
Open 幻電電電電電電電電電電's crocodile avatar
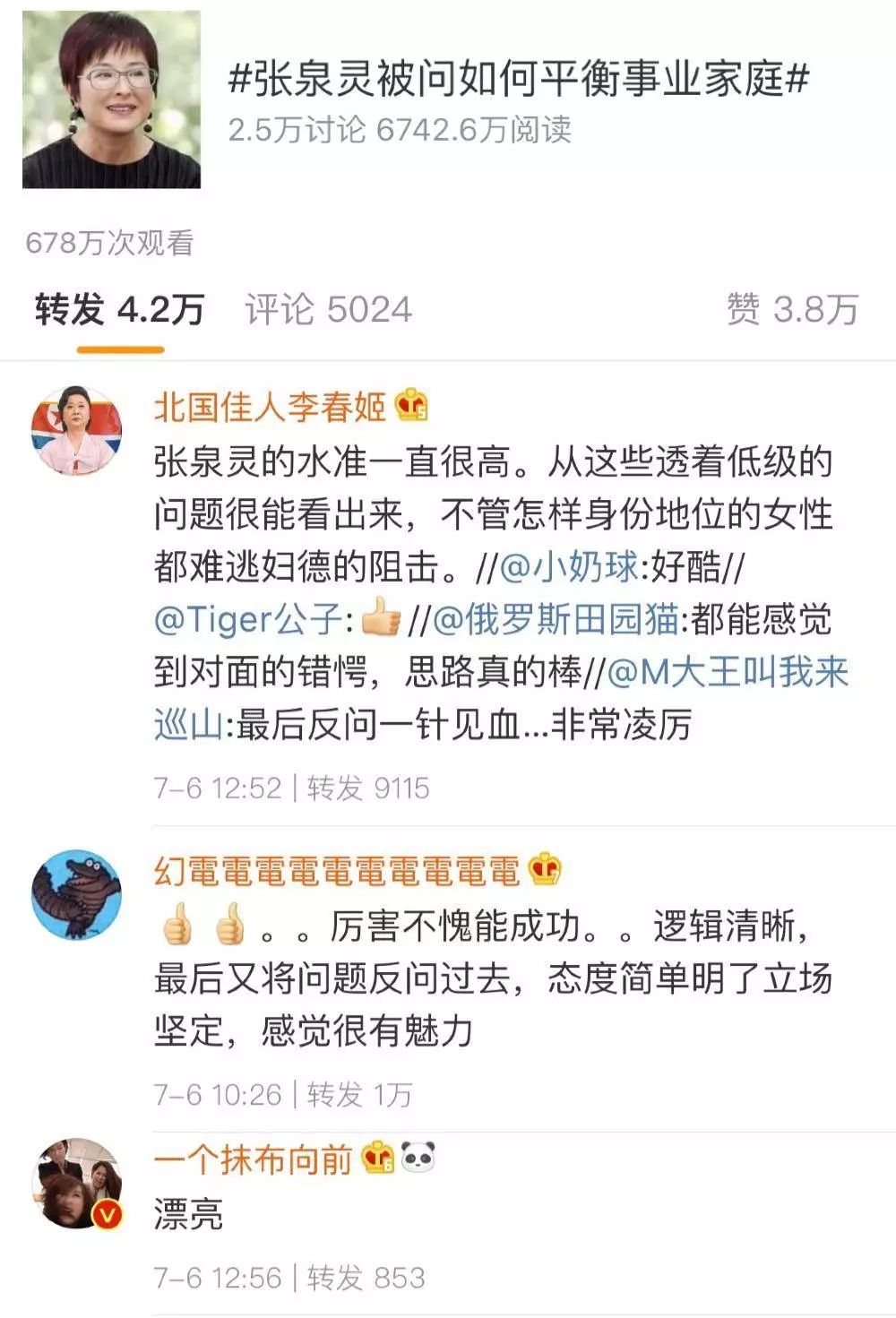pyautogui.click(x=76, y=894)
